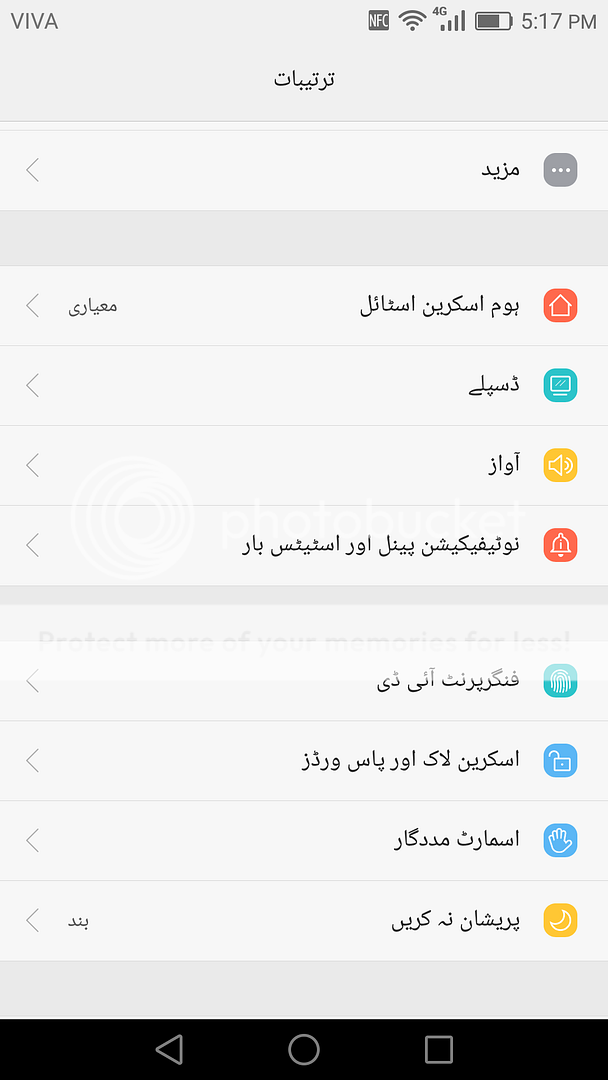
Task: Open اسکرین لاک اور پاس ورڈز row
Action: [x=304, y=761]
